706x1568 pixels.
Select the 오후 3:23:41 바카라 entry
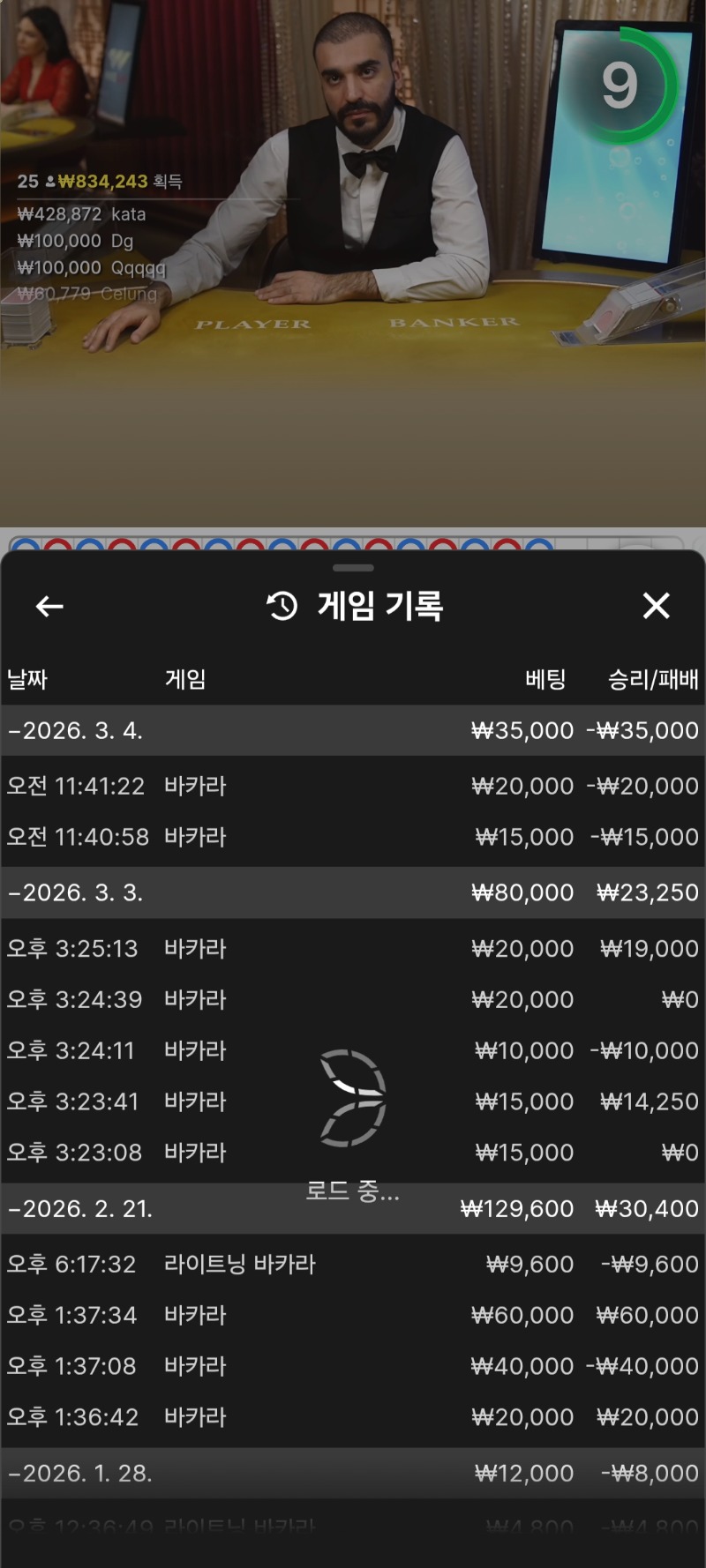click(x=353, y=1102)
